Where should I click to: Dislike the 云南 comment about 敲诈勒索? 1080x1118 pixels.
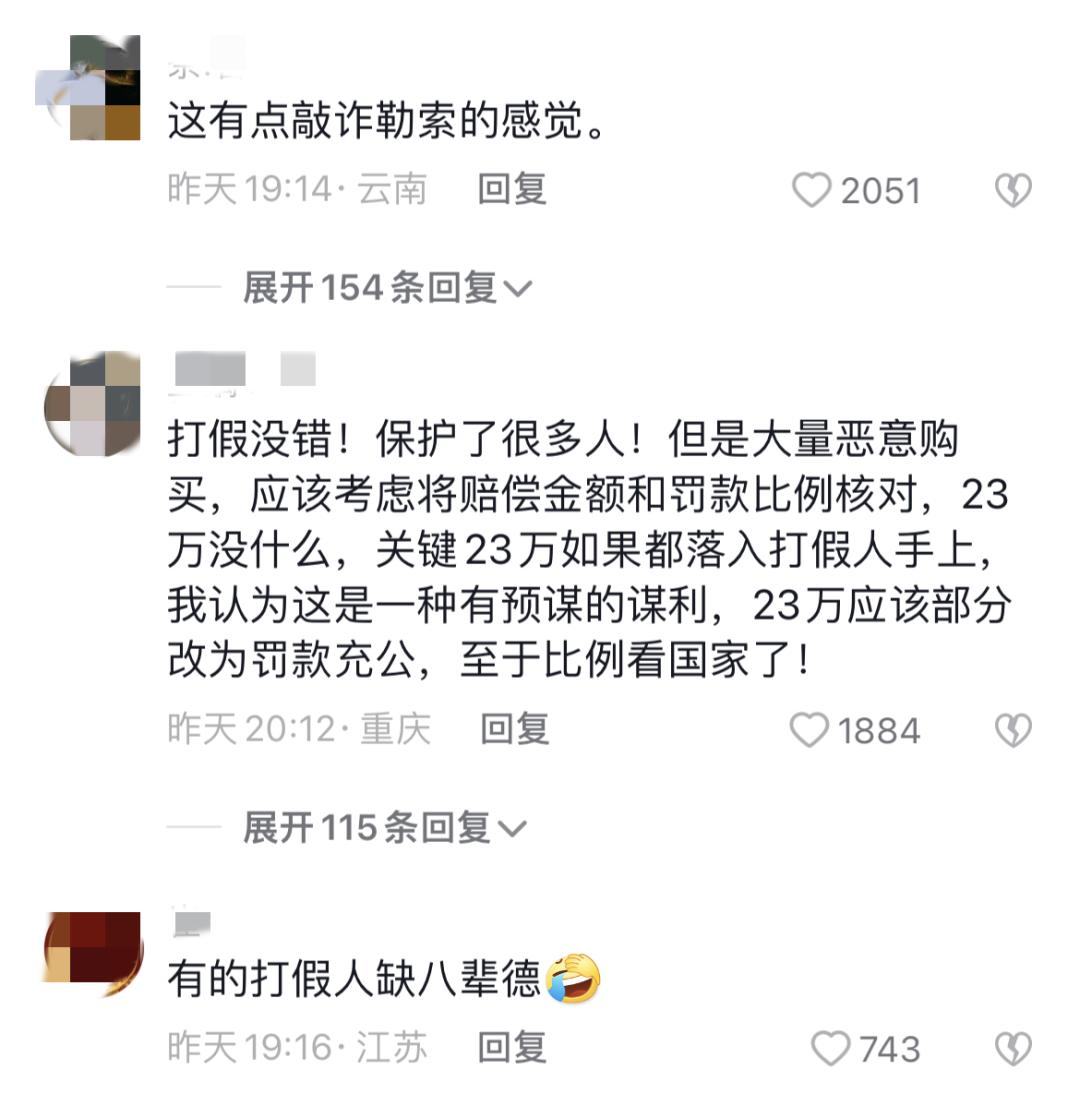click(1013, 190)
